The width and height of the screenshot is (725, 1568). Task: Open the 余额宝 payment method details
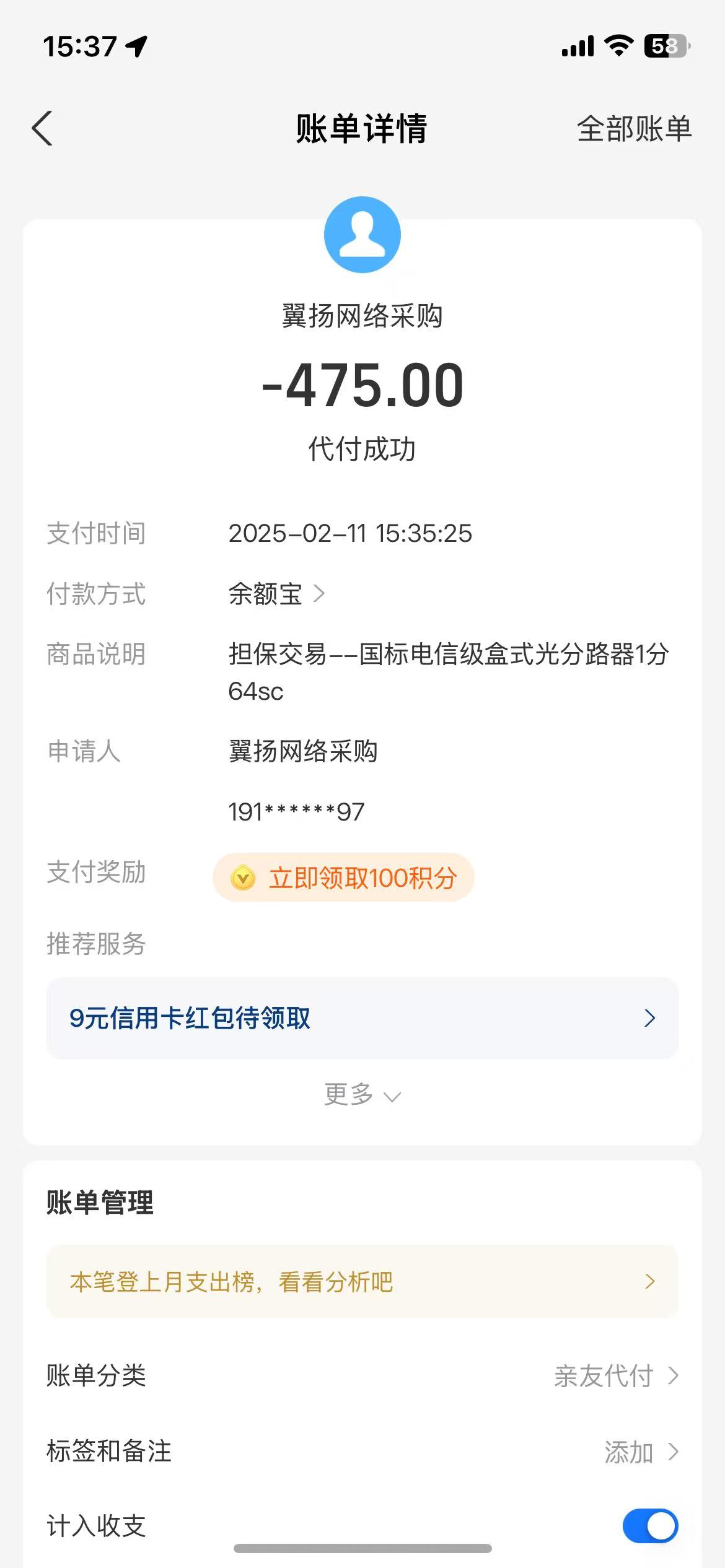[276, 594]
